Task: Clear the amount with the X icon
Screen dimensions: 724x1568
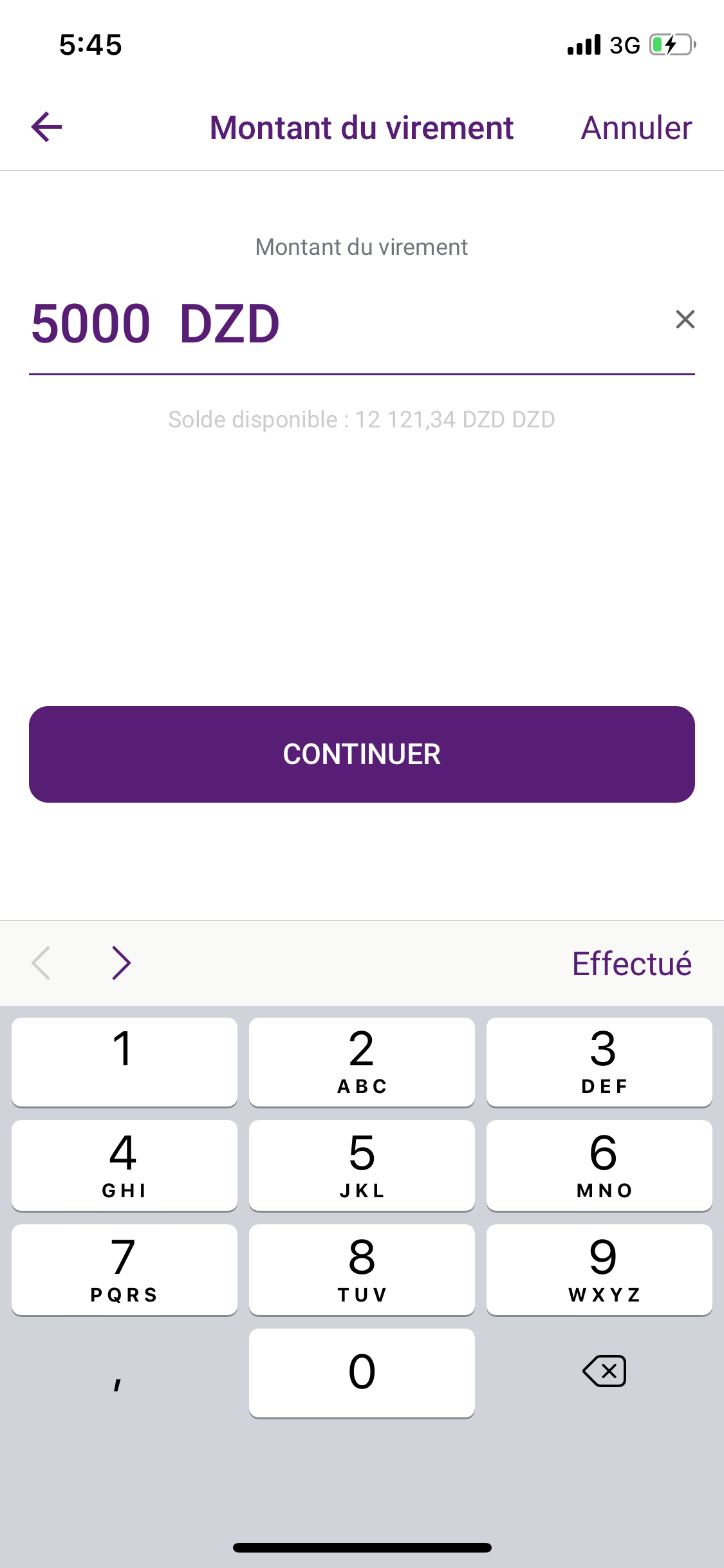Action: tap(684, 320)
